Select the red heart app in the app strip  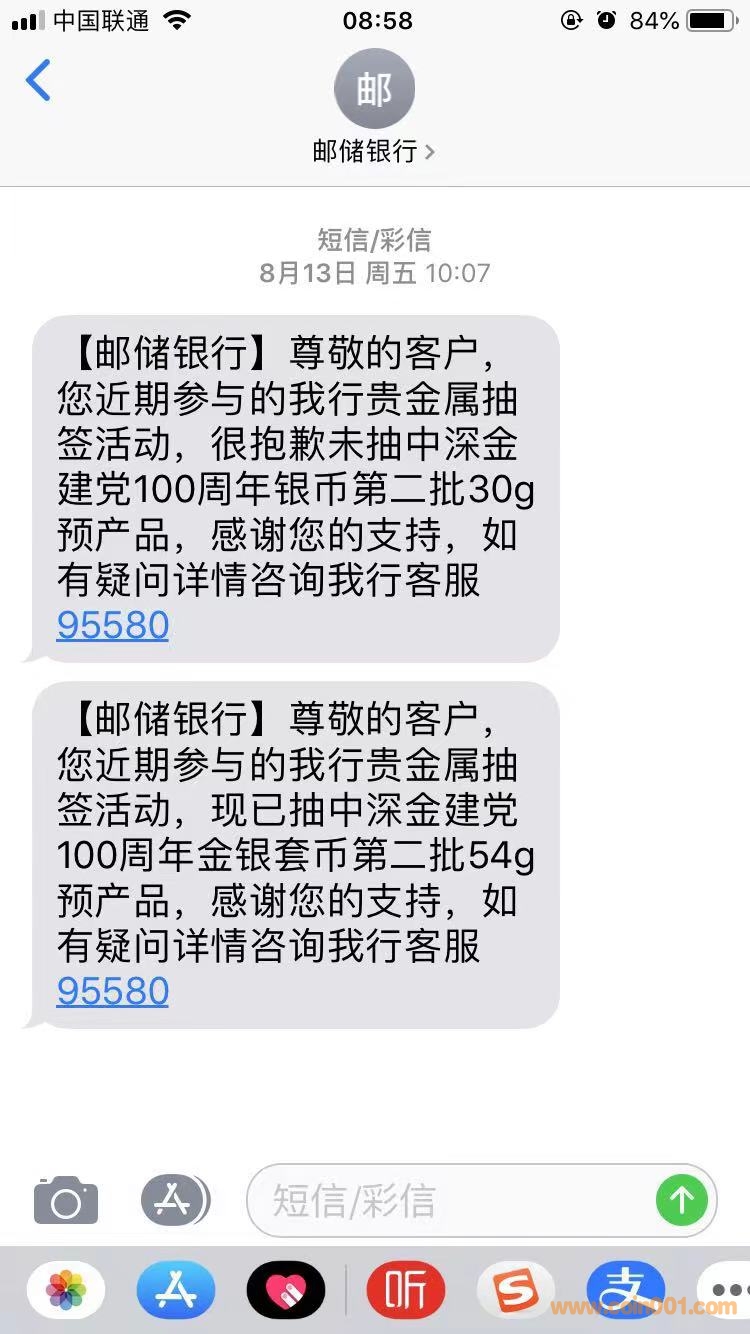tap(286, 1292)
